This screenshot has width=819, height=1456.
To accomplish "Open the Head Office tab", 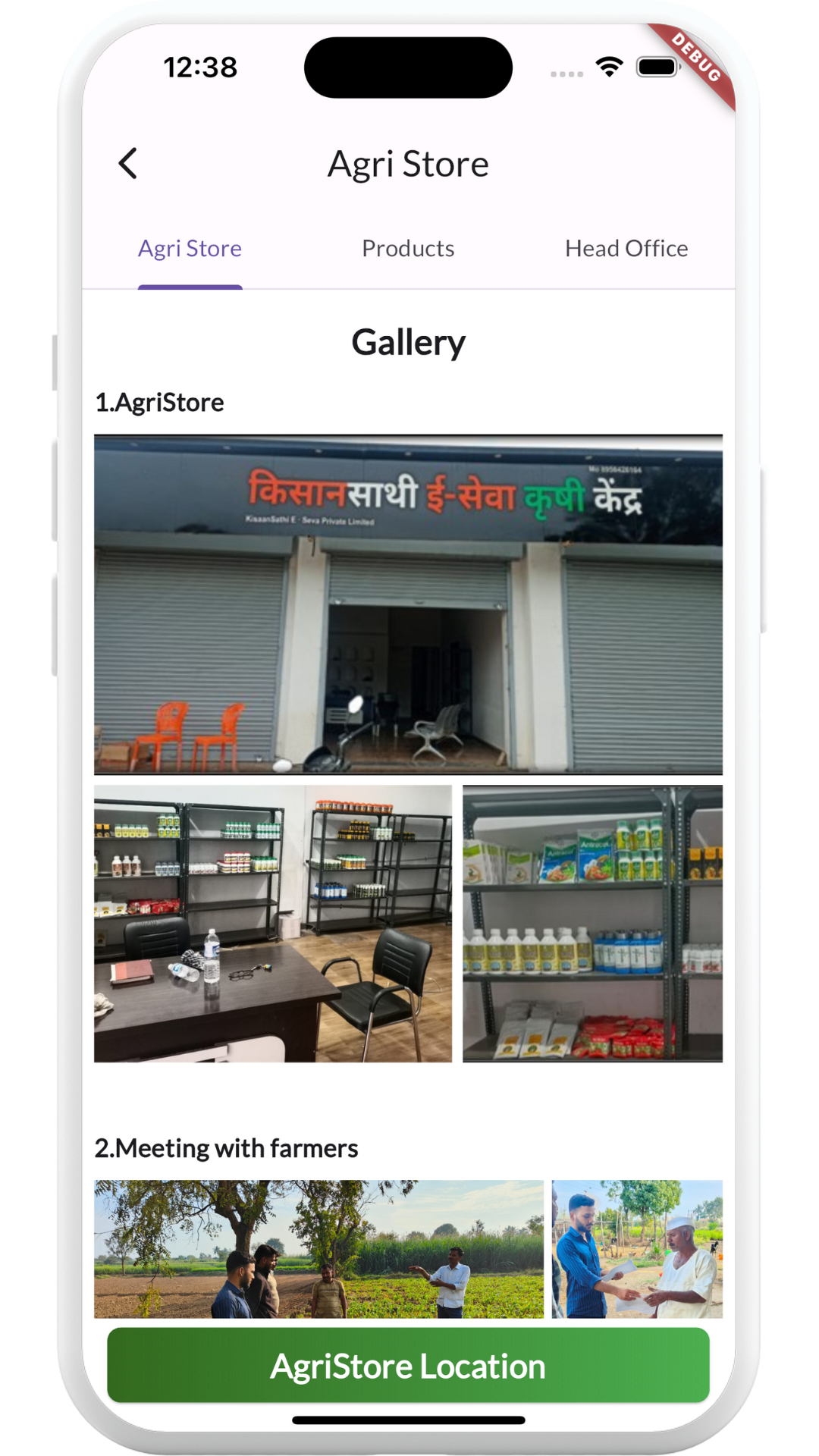I will 626,249.
